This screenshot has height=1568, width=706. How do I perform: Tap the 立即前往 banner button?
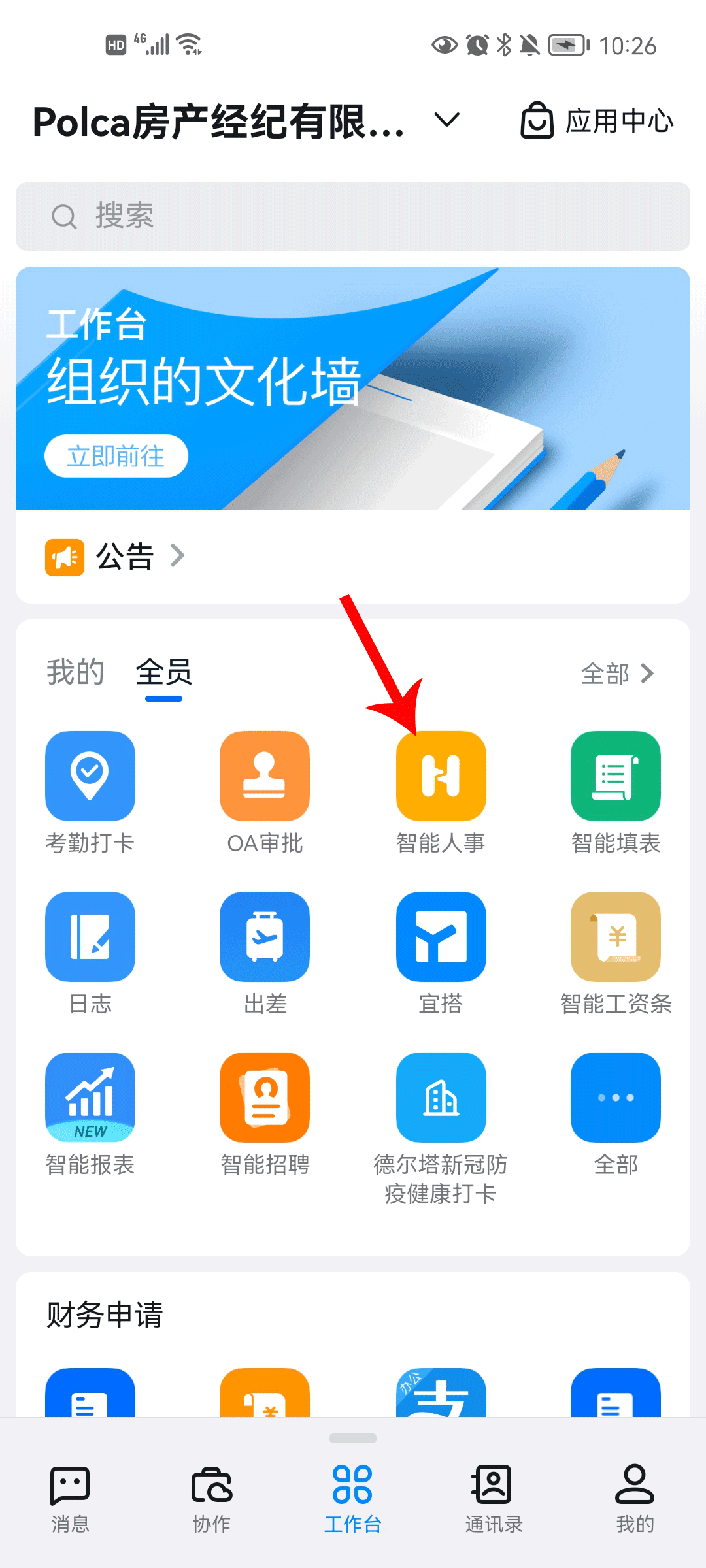click(x=116, y=456)
